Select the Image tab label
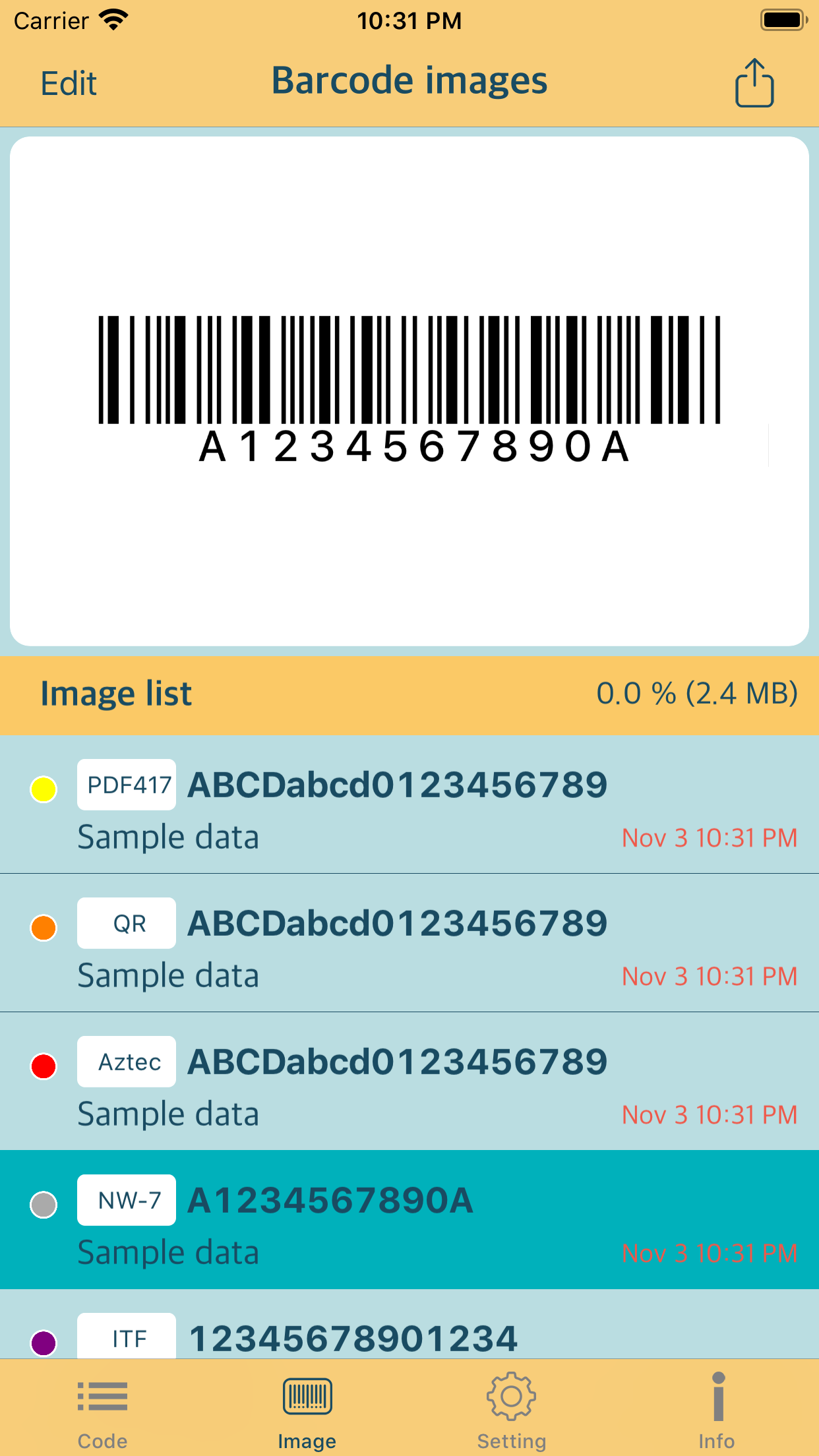This screenshot has height=1456, width=819. tap(307, 1440)
